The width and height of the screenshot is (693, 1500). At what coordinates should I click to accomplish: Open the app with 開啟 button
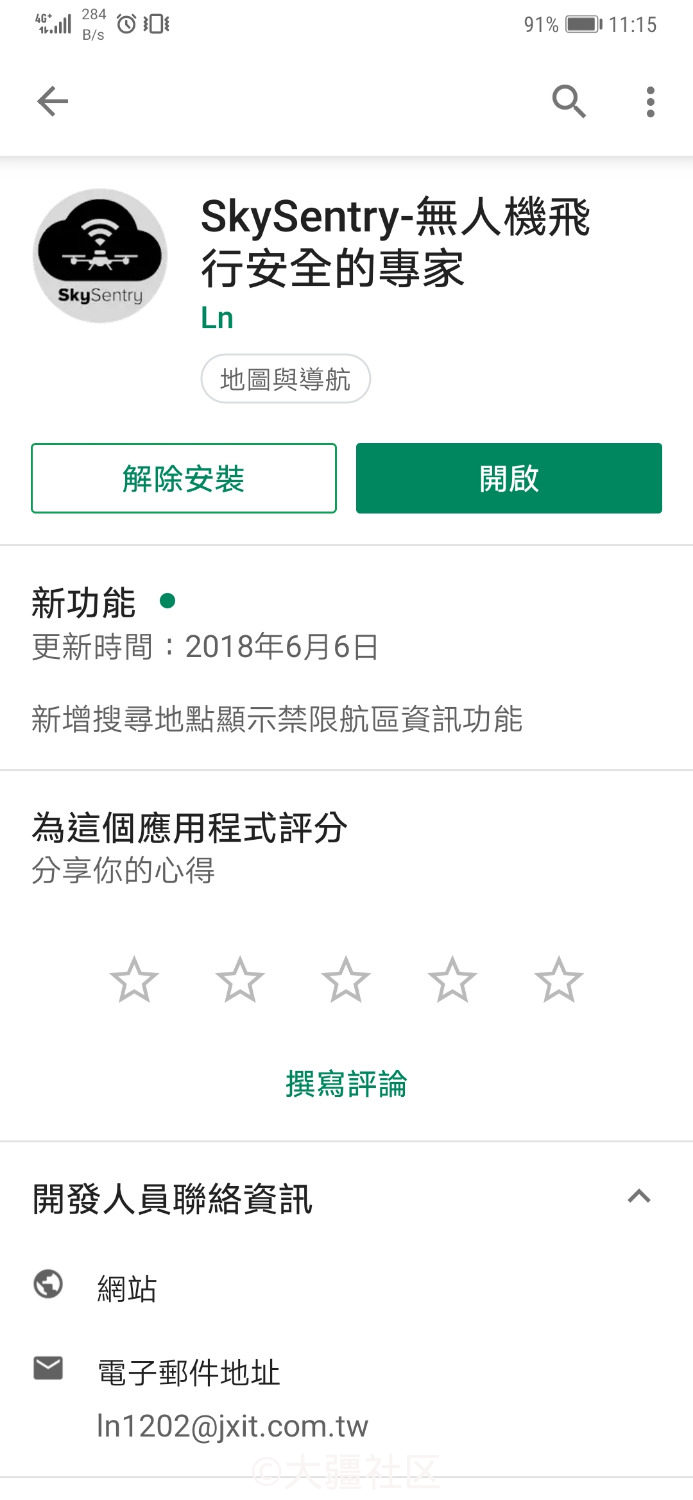click(x=509, y=479)
